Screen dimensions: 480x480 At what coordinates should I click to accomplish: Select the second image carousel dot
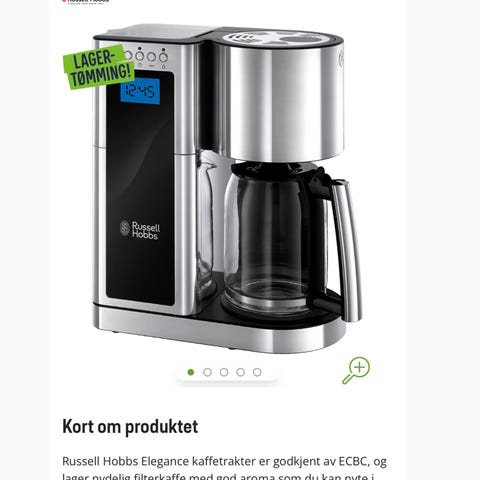tap(207, 372)
